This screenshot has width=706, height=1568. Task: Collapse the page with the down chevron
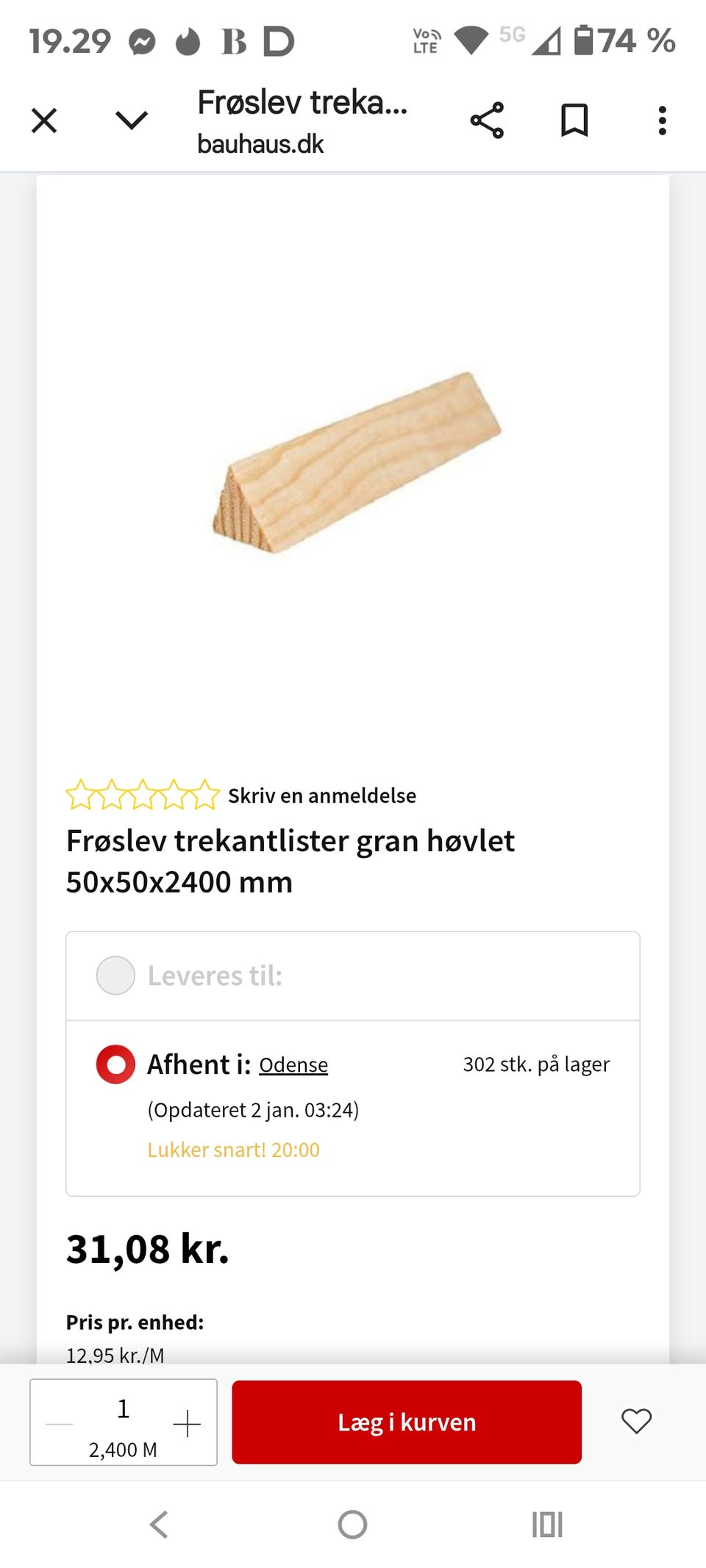[131, 120]
